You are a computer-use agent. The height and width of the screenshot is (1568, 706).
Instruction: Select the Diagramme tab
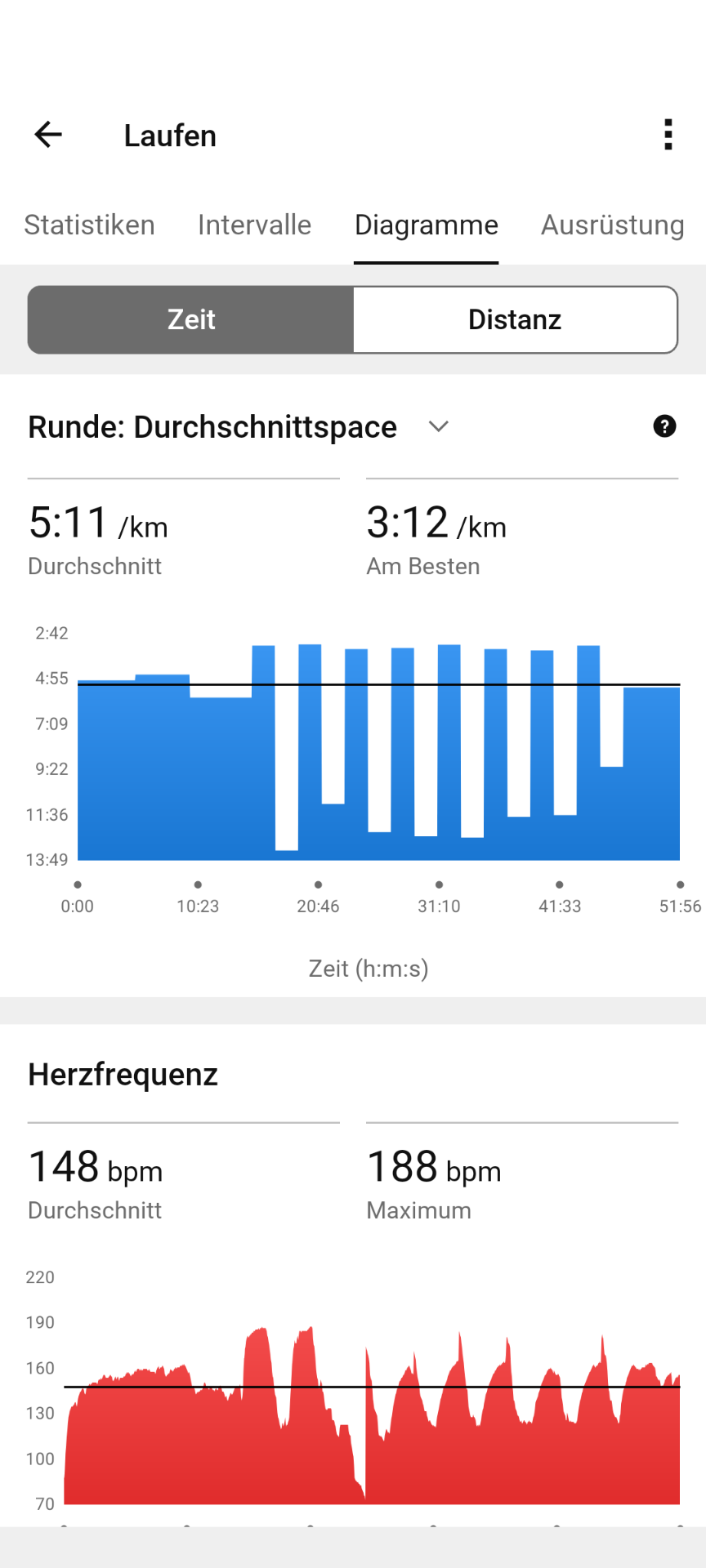[x=426, y=225]
